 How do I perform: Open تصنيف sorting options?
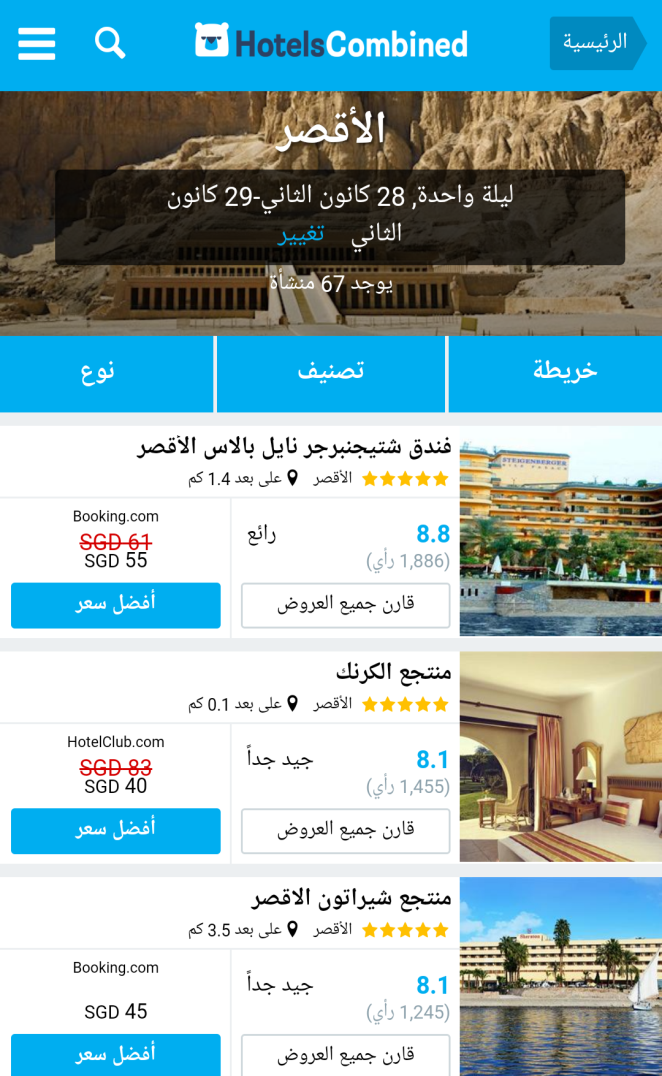pyautogui.click(x=330, y=371)
